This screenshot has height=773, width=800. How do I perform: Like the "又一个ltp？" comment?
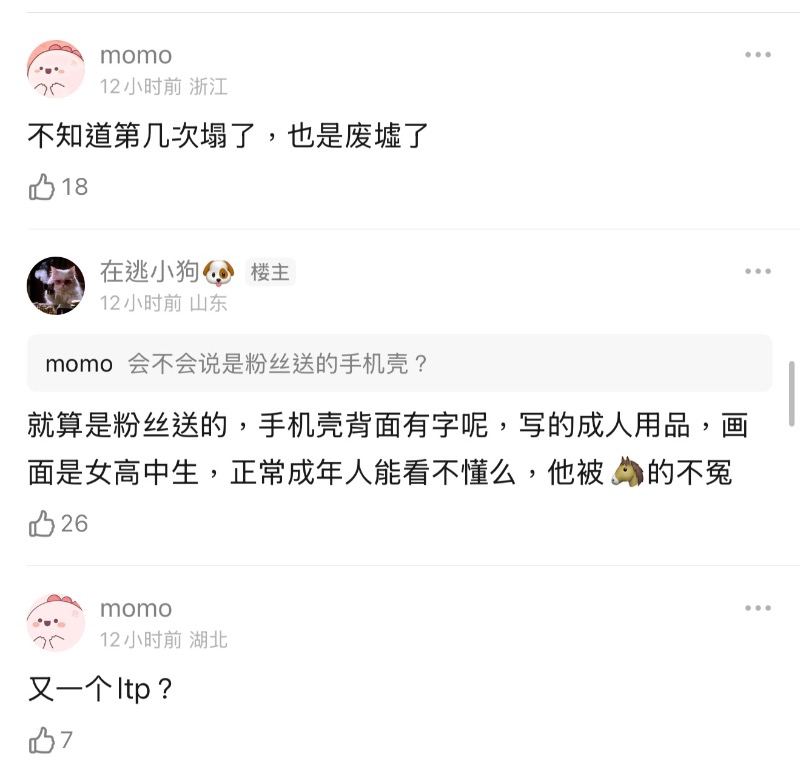coord(42,741)
